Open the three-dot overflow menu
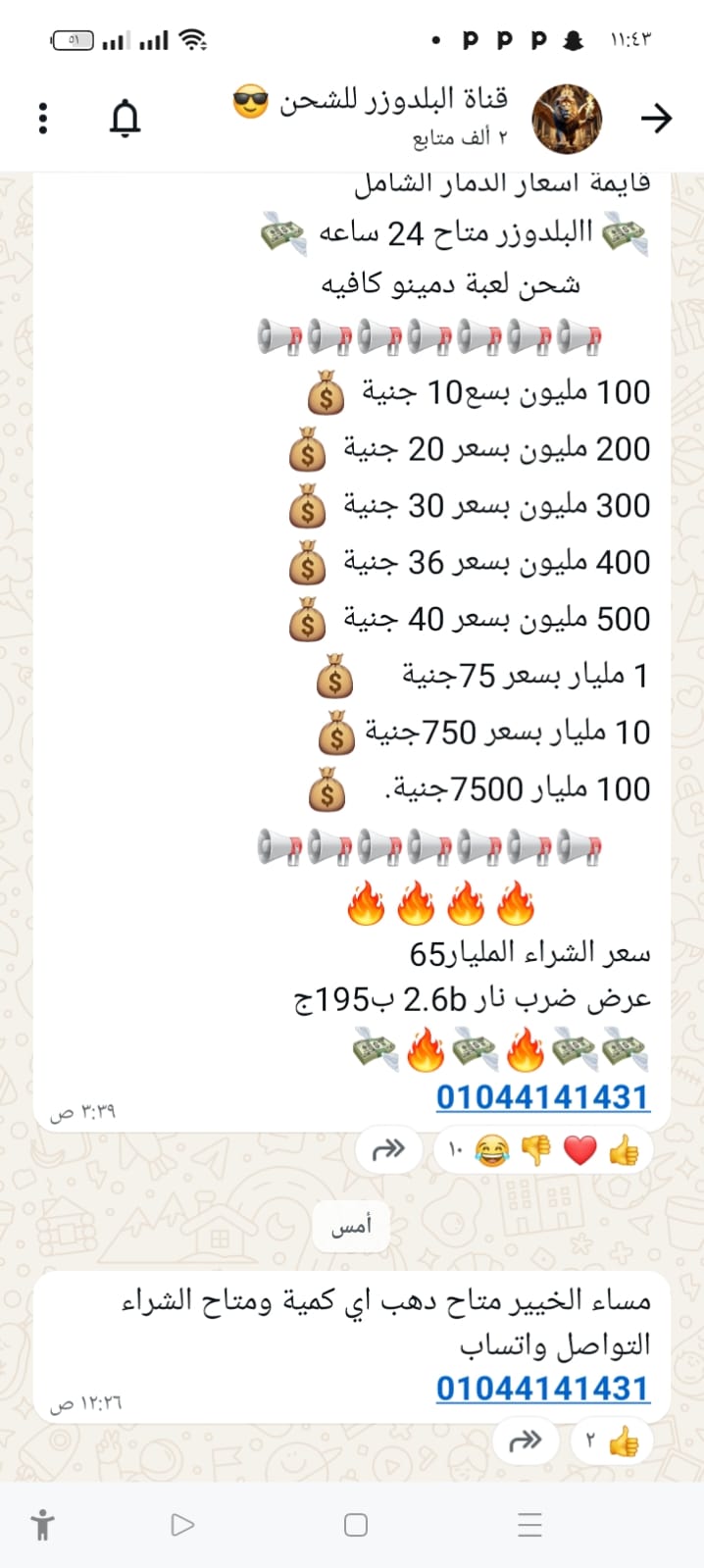Image resolution: width=704 pixels, height=1568 pixels. coord(43,119)
